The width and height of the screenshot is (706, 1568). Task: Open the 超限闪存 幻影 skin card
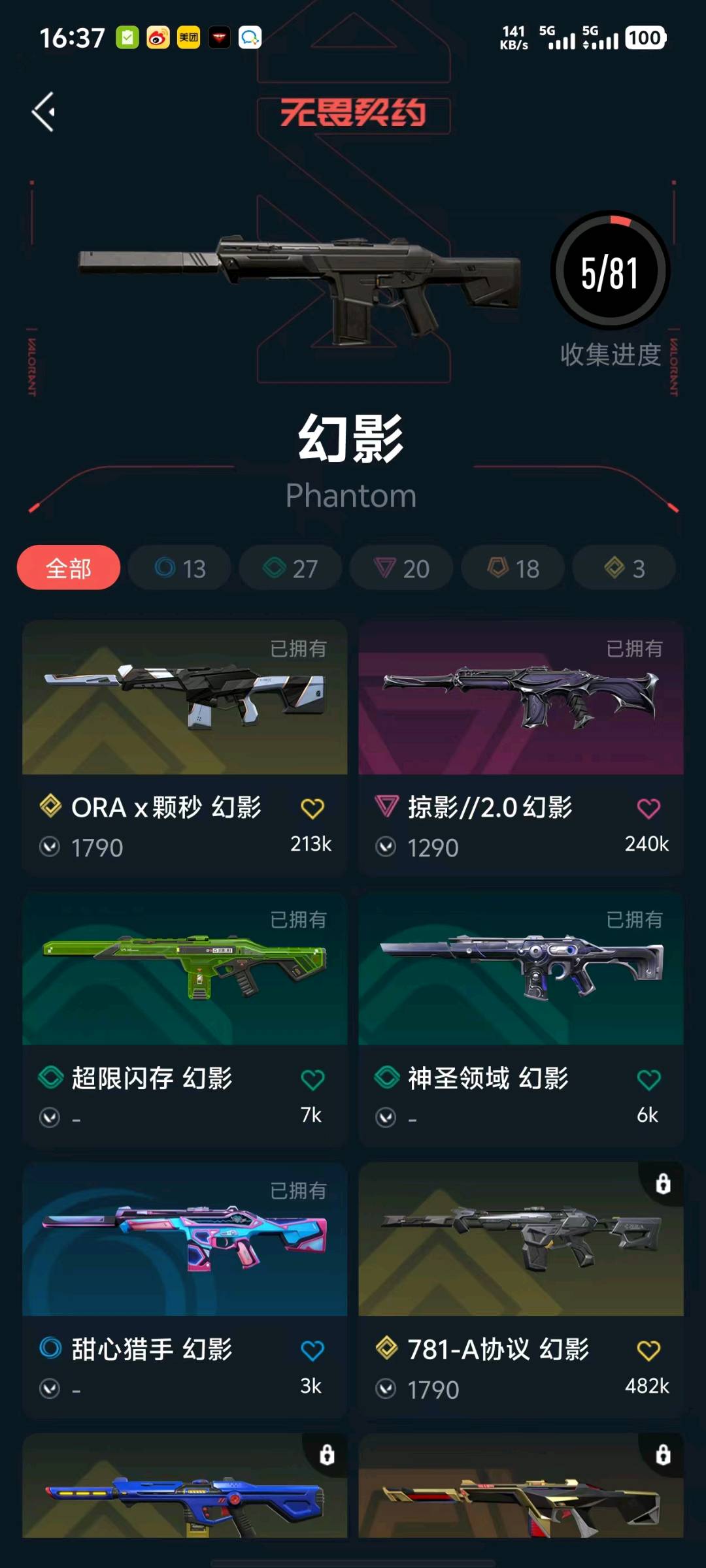coord(185,1019)
